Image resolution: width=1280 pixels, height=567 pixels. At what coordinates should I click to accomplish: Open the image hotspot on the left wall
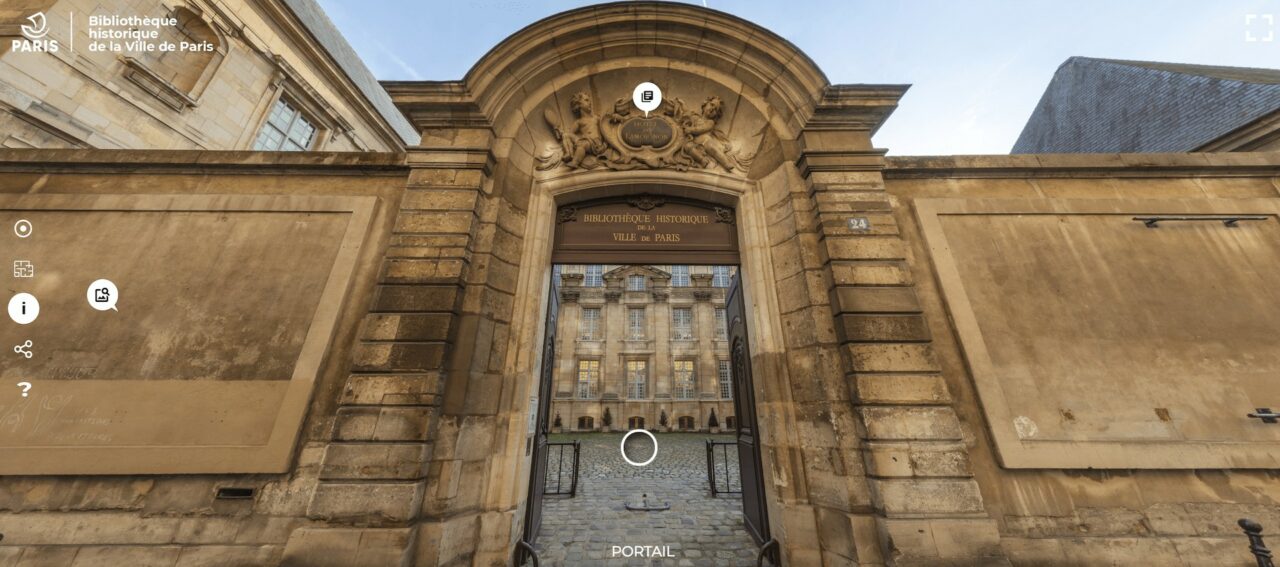click(x=102, y=295)
